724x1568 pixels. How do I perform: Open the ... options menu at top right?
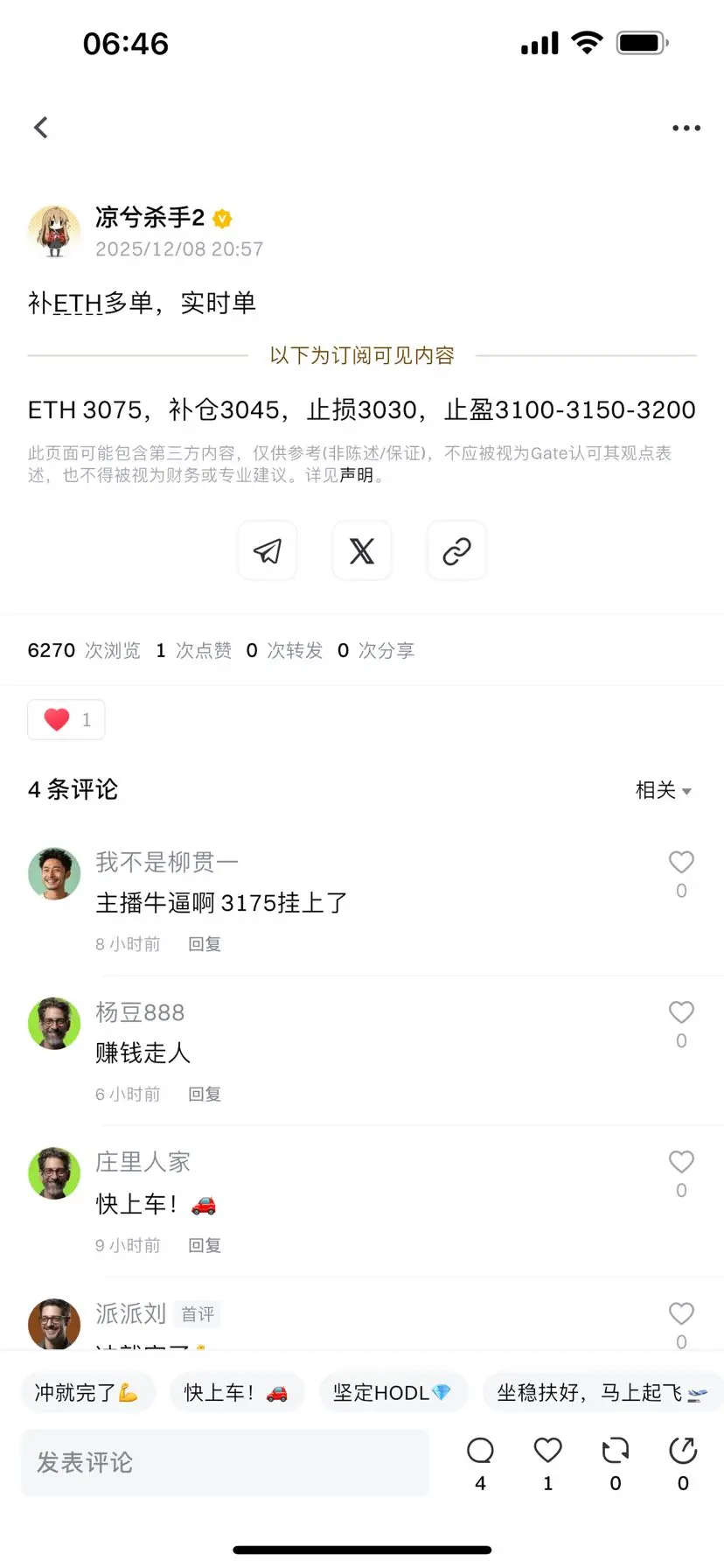[x=686, y=127]
